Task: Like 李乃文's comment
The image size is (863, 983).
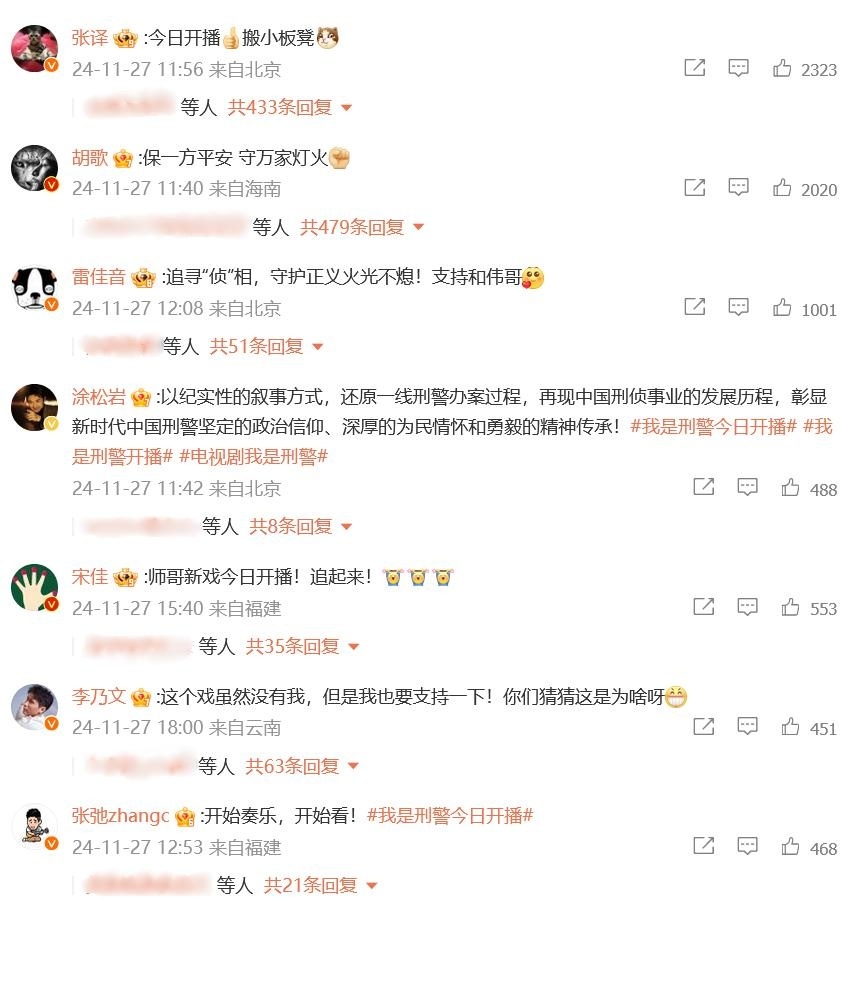Action: [x=791, y=726]
